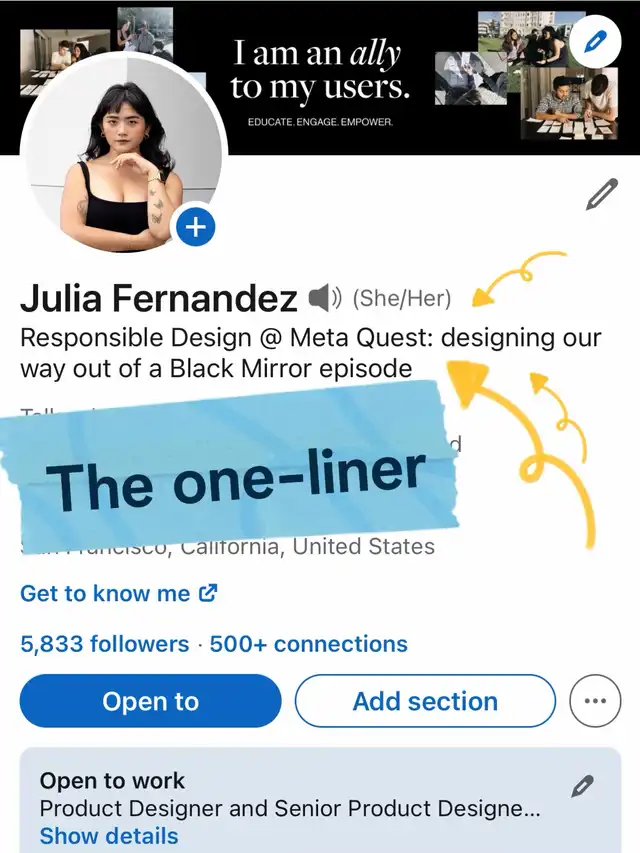640x853 pixels.
Task: Tap the Open to button
Action: pos(150,701)
